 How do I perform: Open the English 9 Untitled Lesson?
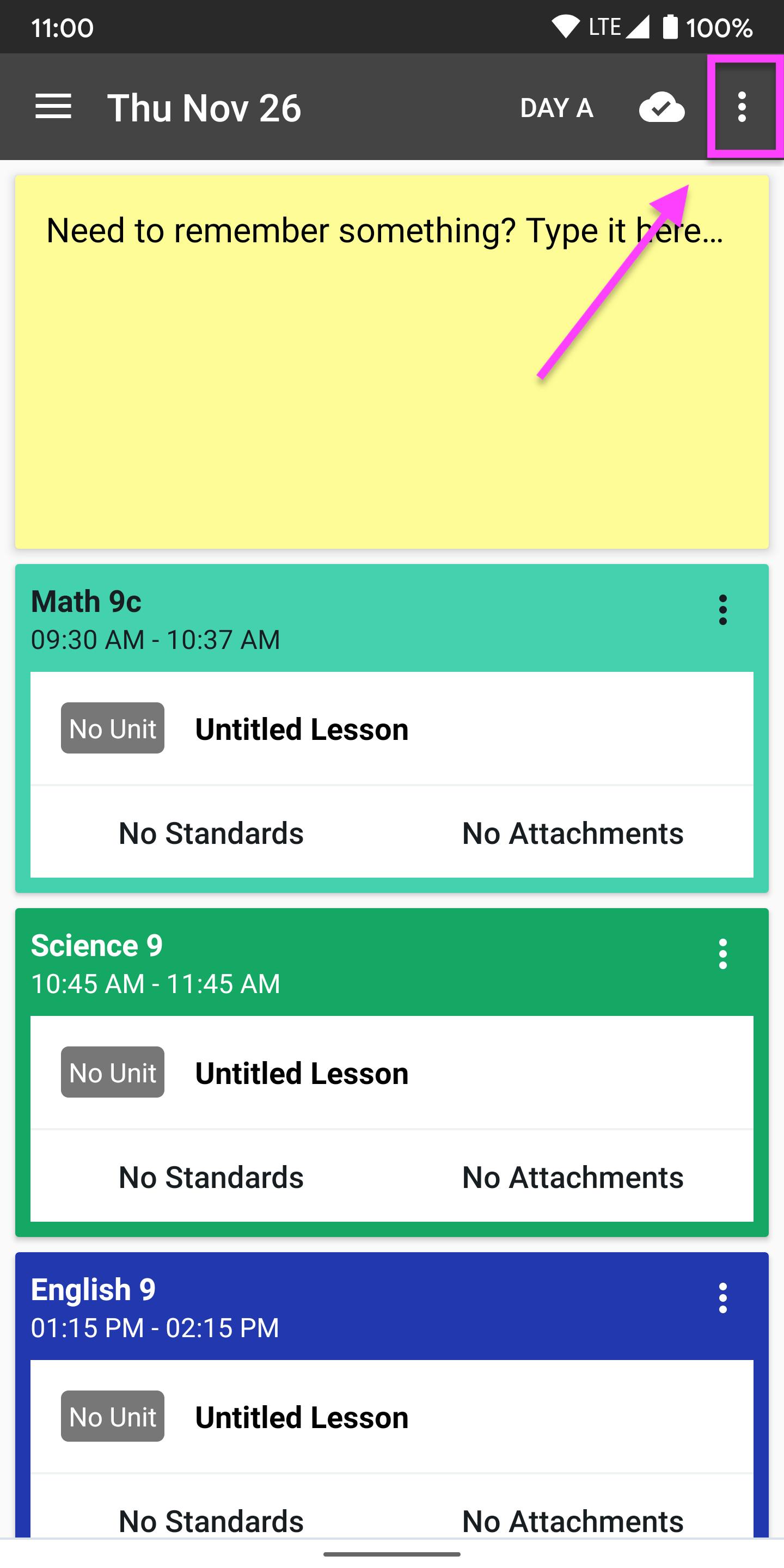click(x=392, y=1417)
